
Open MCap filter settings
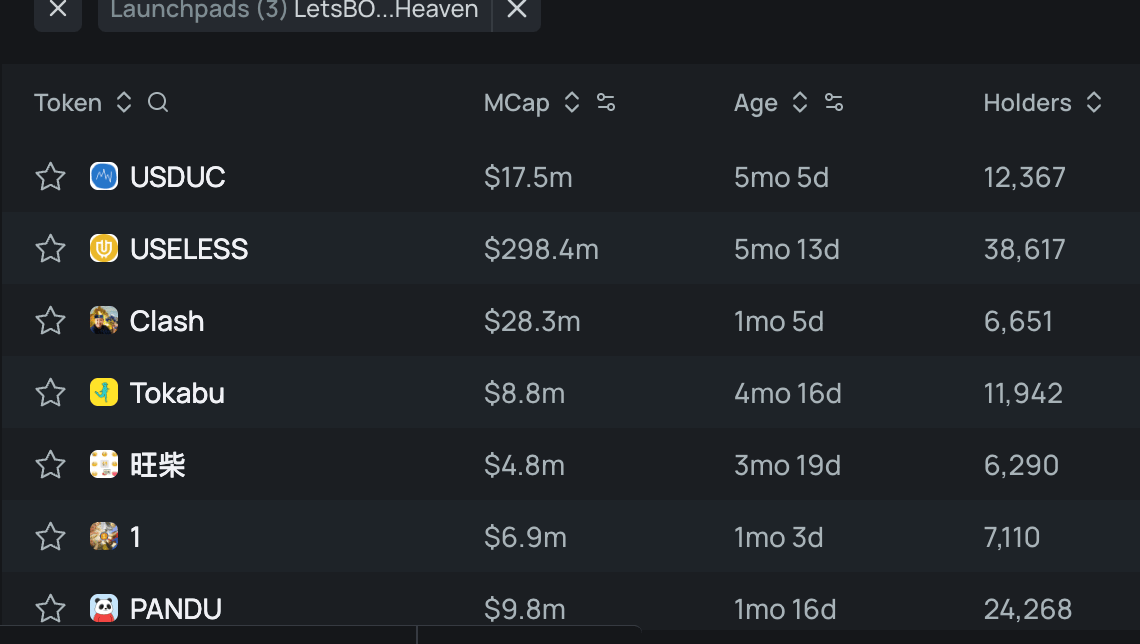[606, 102]
